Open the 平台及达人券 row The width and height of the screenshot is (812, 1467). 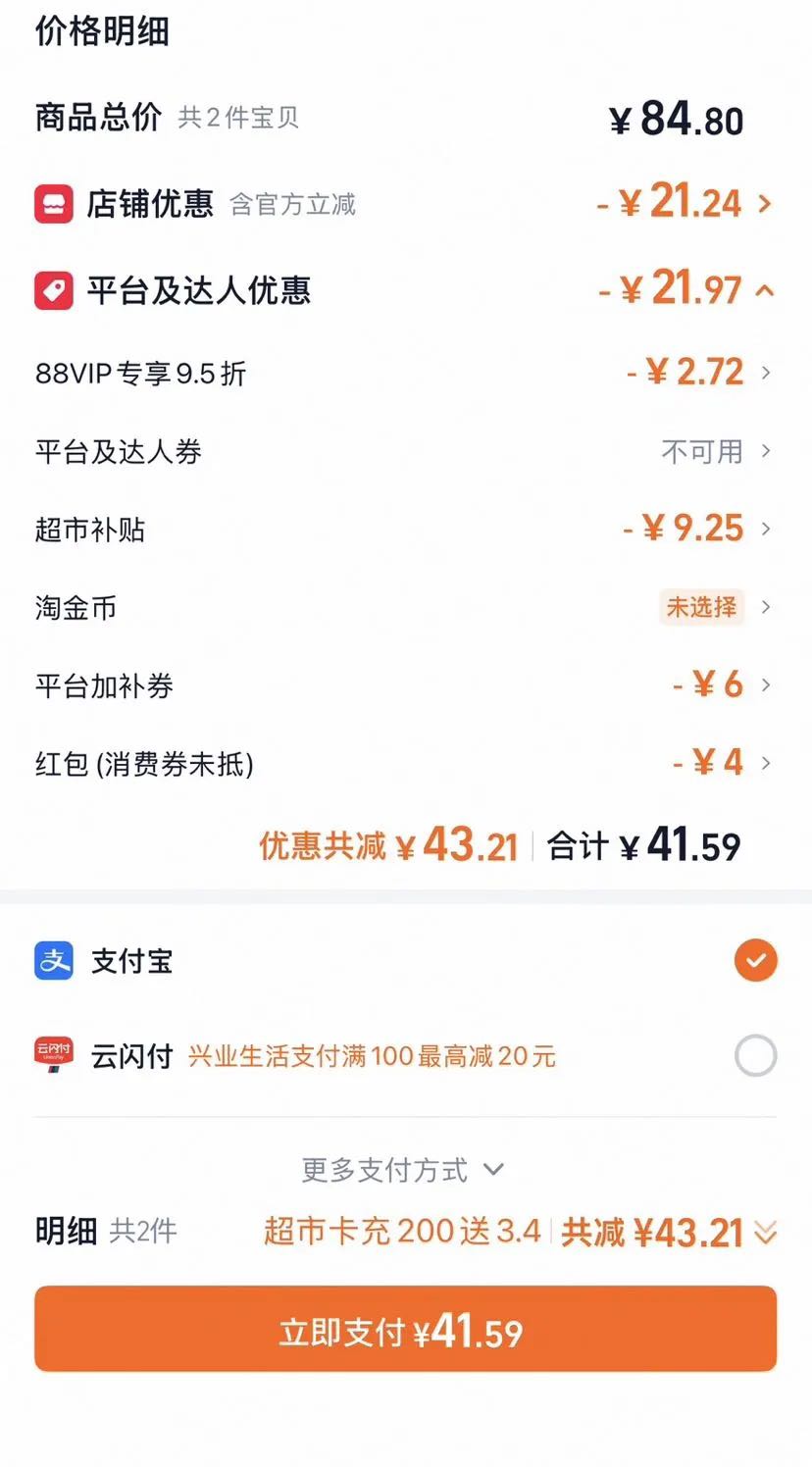coord(405,451)
